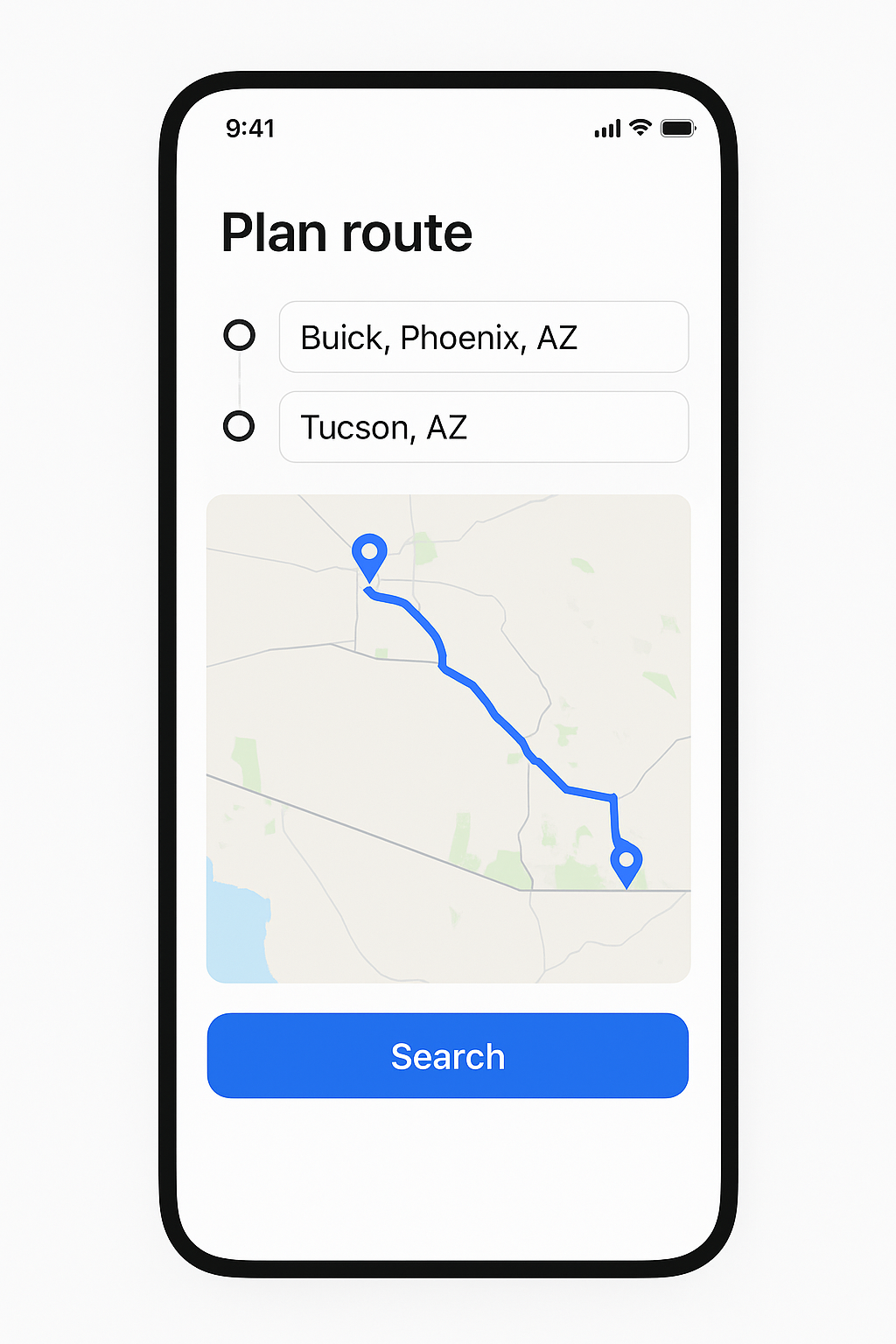Screen dimensions: 896x1344
Task: Edit the Tucson, AZ destination field
Action: coord(483,427)
